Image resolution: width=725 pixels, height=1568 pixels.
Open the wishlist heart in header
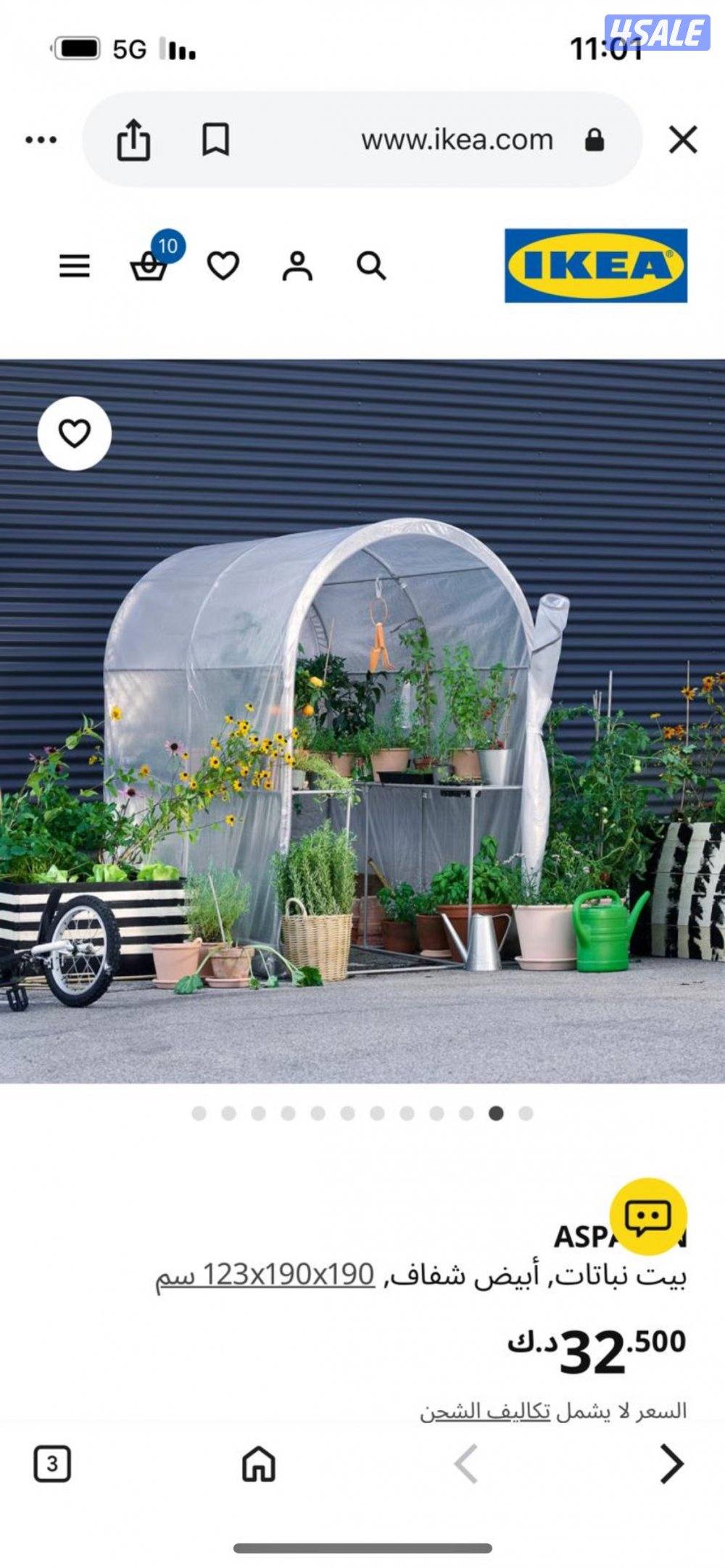tap(223, 267)
